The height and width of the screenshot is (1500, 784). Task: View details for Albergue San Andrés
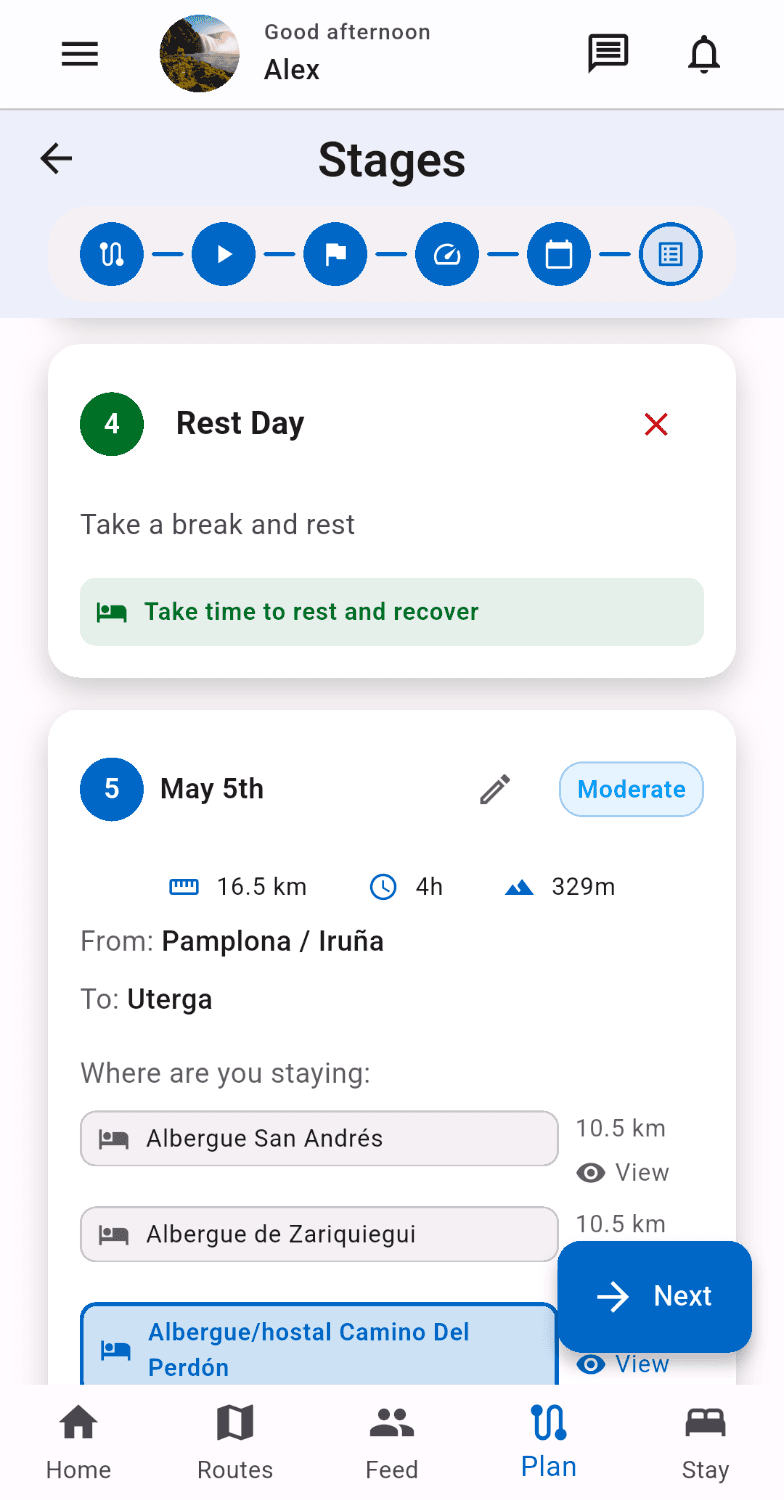[x=623, y=1172]
